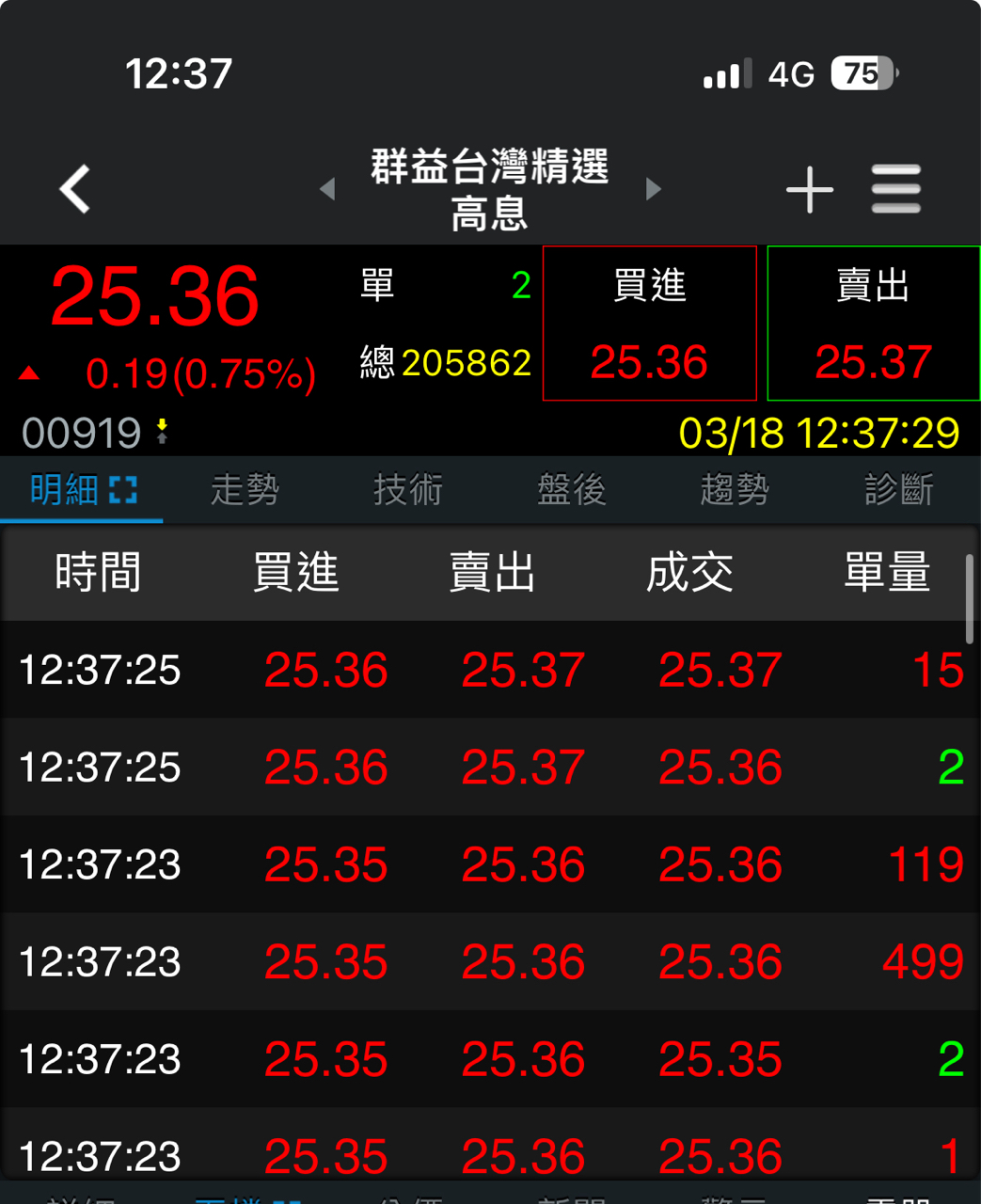The image size is (981, 1204).
Task: Open the hamburger menu
Action: (x=895, y=189)
